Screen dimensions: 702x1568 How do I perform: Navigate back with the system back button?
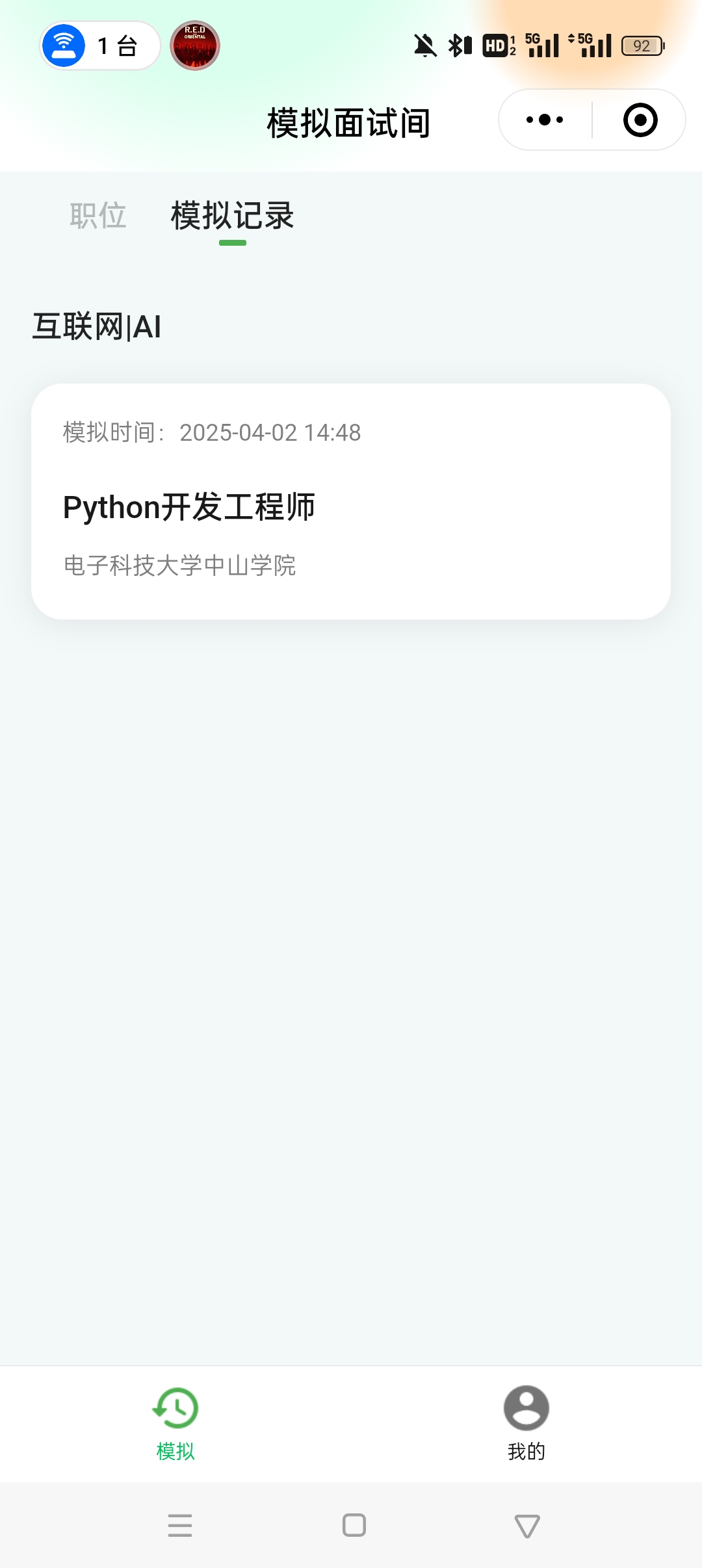[x=527, y=1525]
